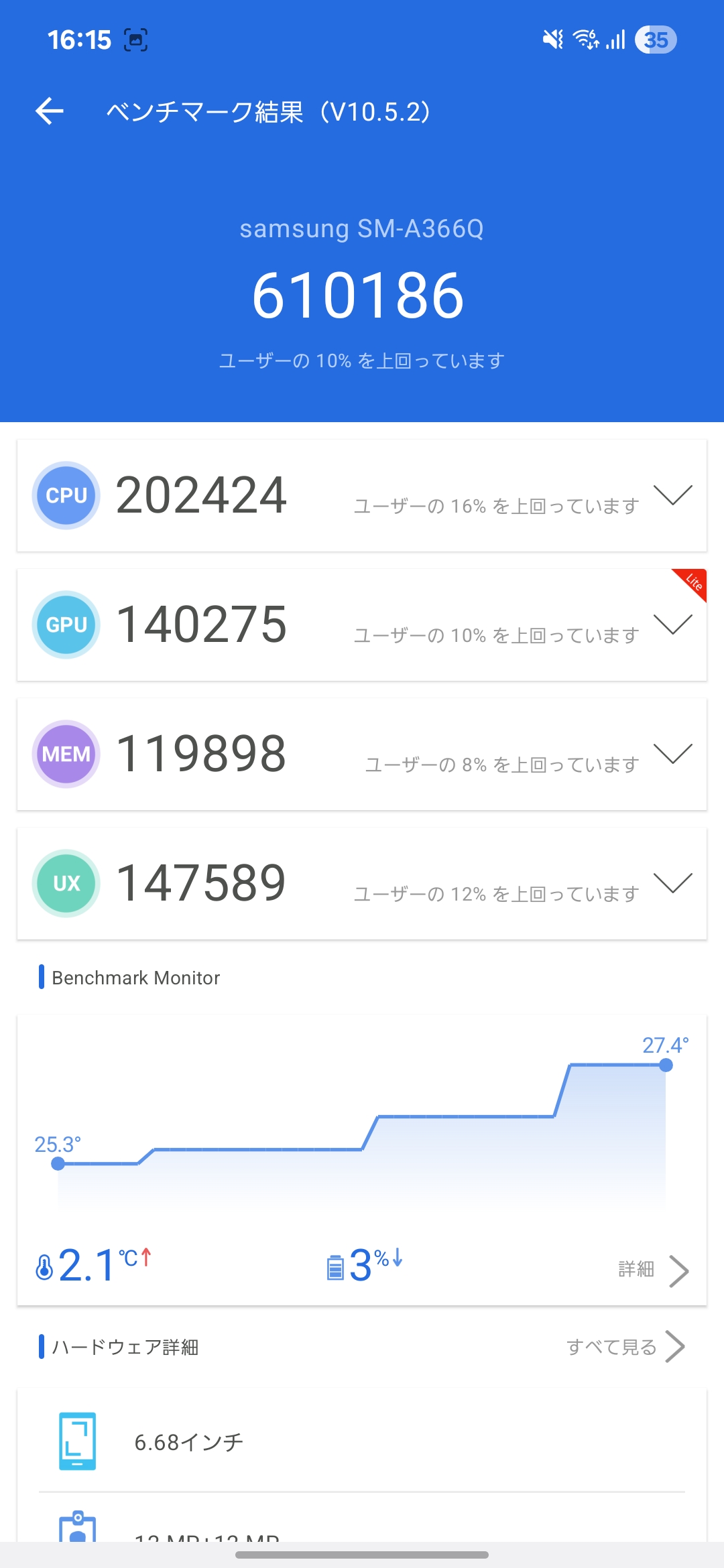Expand the GPU score details
Image resolution: width=724 pixels, height=1568 pixels.
(672, 625)
